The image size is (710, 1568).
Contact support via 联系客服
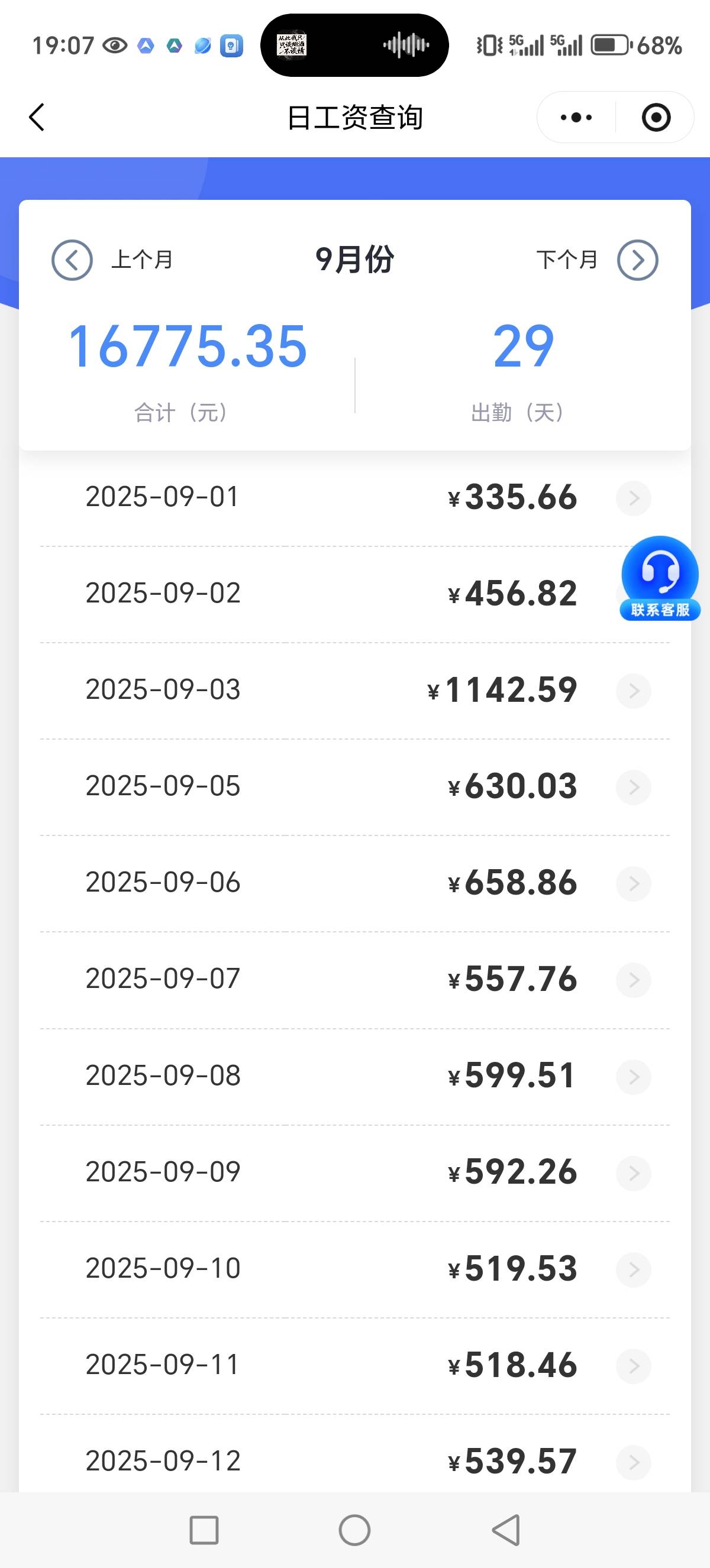pos(660,578)
